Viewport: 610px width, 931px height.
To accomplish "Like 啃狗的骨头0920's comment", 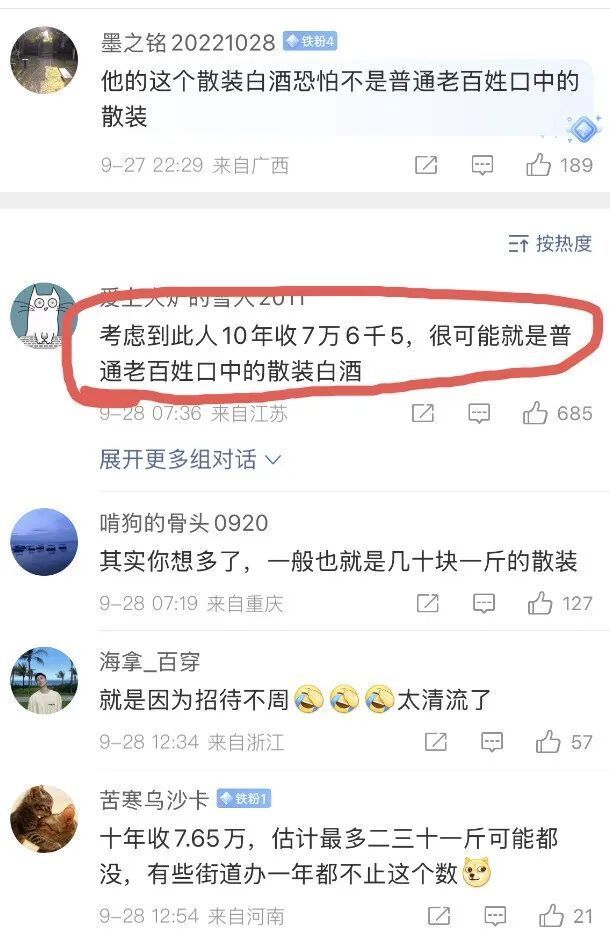I will click(540, 603).
